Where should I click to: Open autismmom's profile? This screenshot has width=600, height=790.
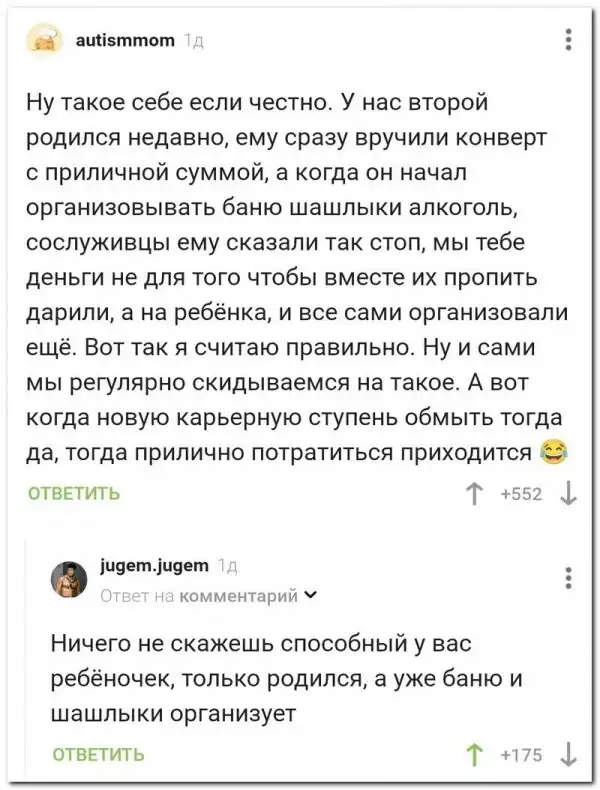pyautogui.click(x=125, y=40)
